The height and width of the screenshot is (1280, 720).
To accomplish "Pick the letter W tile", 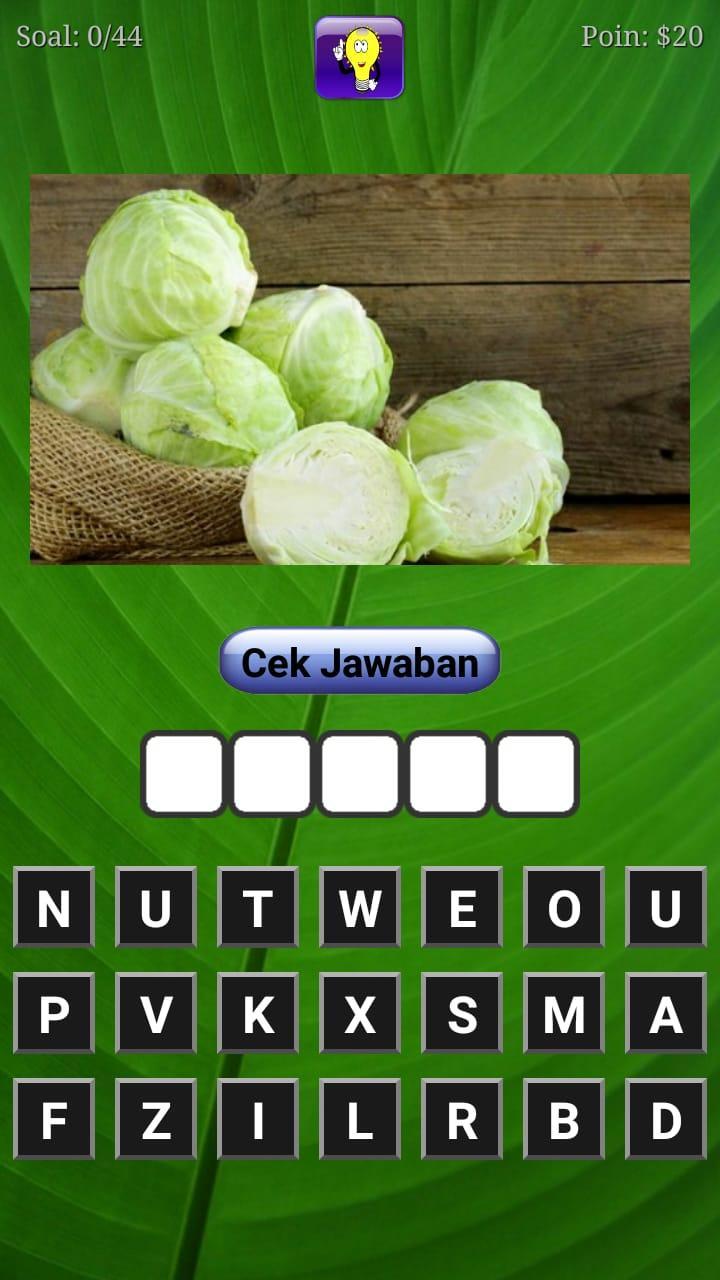I will coord(360,907).
